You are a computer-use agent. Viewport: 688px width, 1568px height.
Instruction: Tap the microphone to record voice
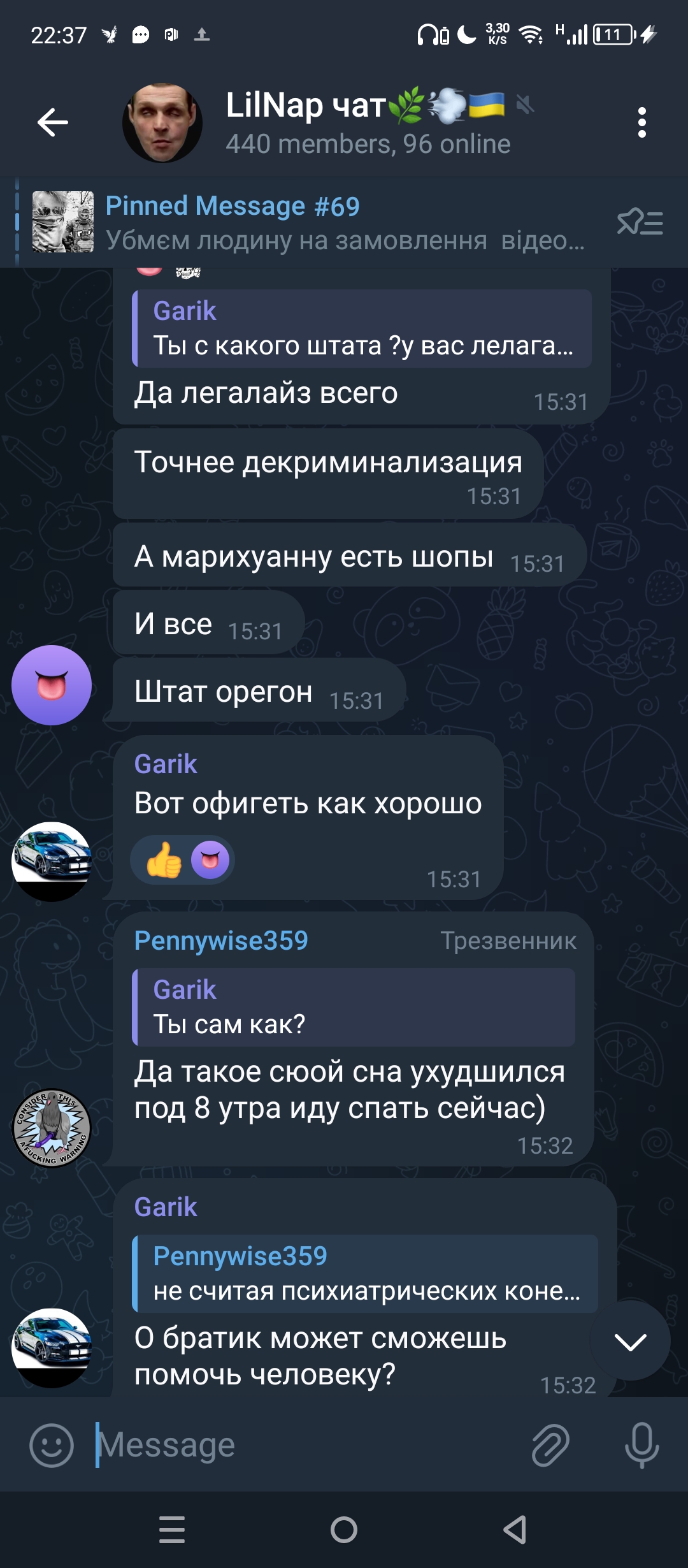click(x=641, y=1445)
